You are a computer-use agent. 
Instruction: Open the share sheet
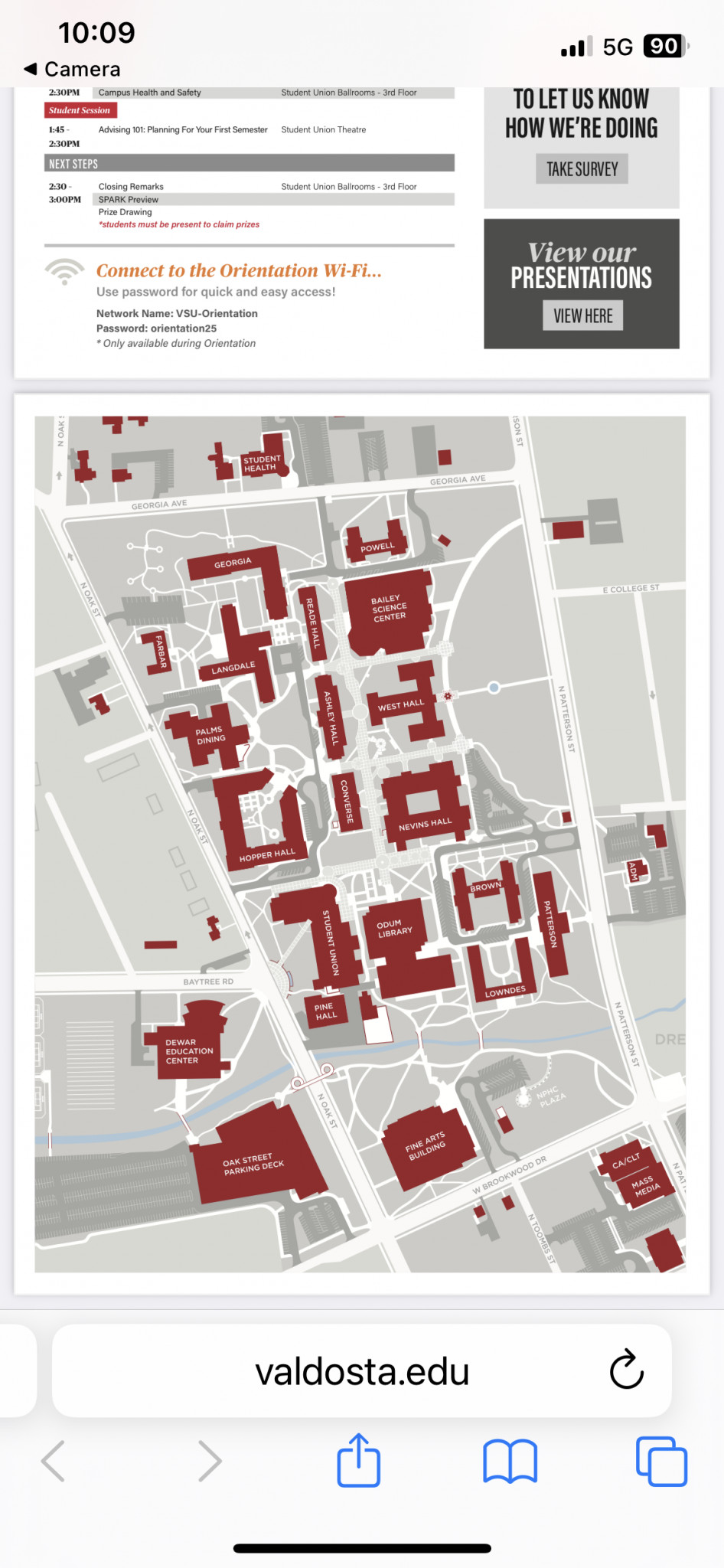(x=359, y=1460)
